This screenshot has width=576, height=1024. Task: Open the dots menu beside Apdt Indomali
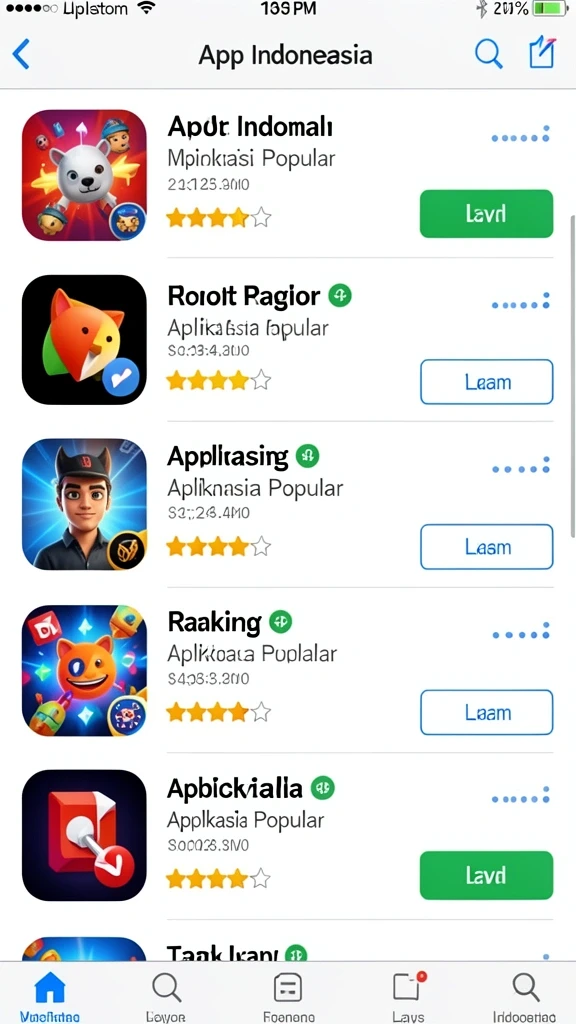[520, 136]
